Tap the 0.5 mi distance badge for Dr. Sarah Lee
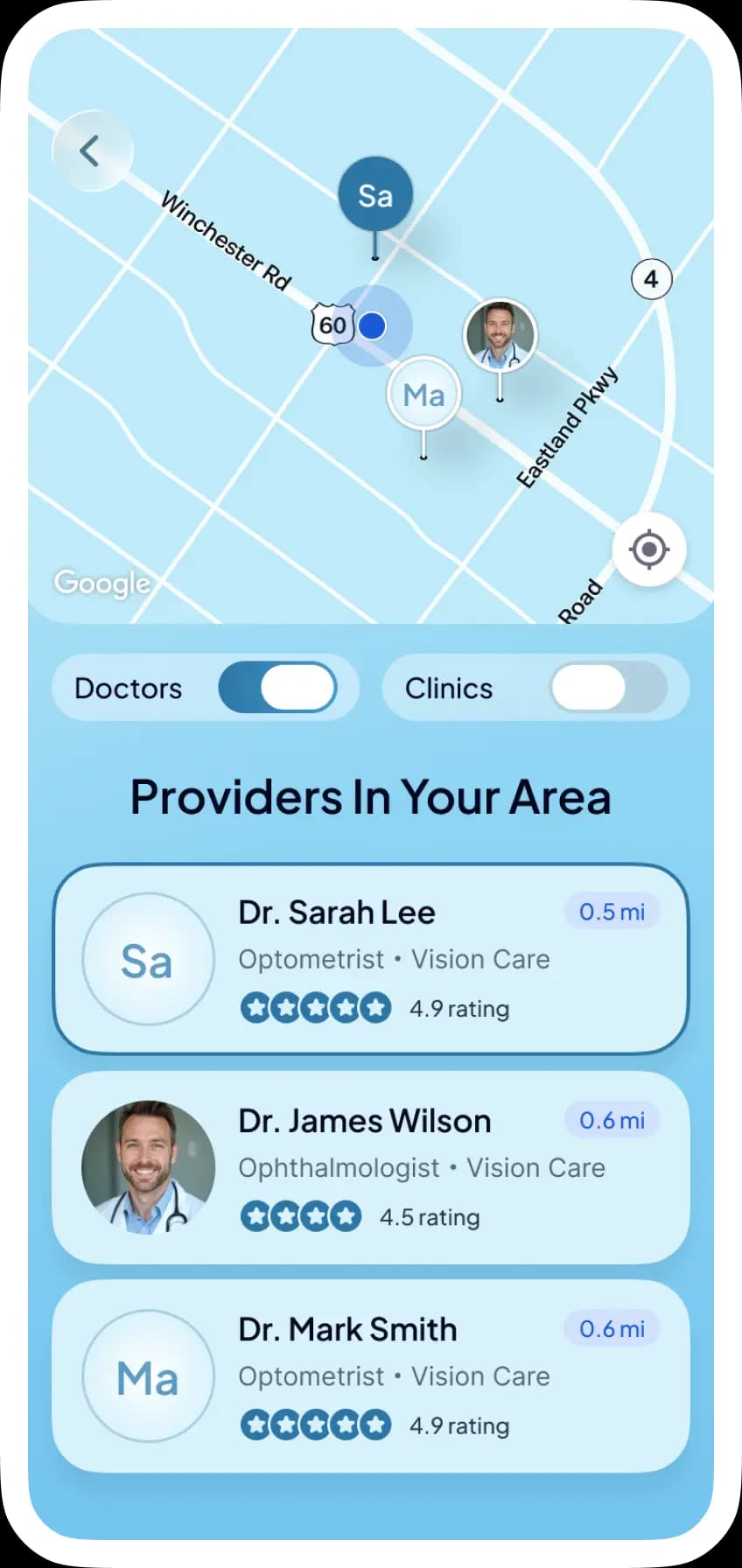742x1568 pixels. (x=611, y=912)
